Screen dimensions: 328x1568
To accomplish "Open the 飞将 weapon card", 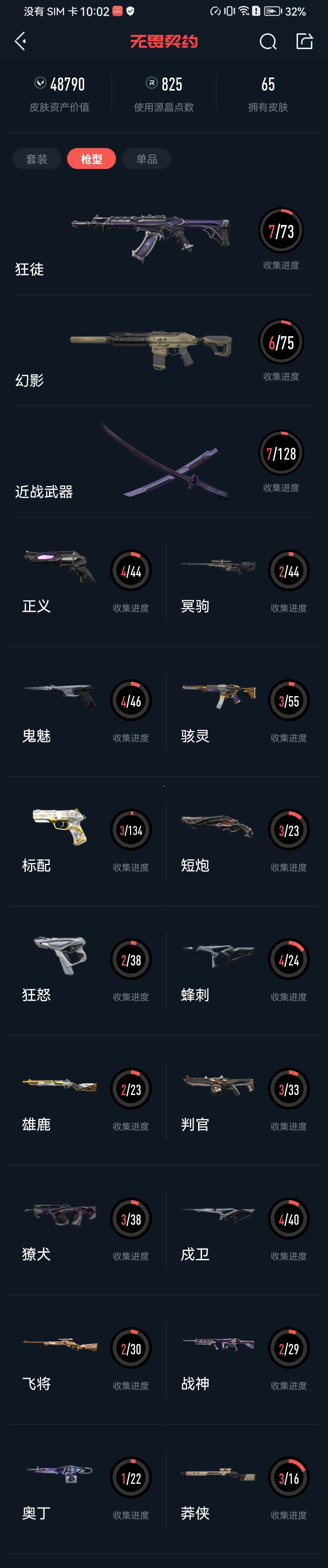I will [x=85, y=1359].
